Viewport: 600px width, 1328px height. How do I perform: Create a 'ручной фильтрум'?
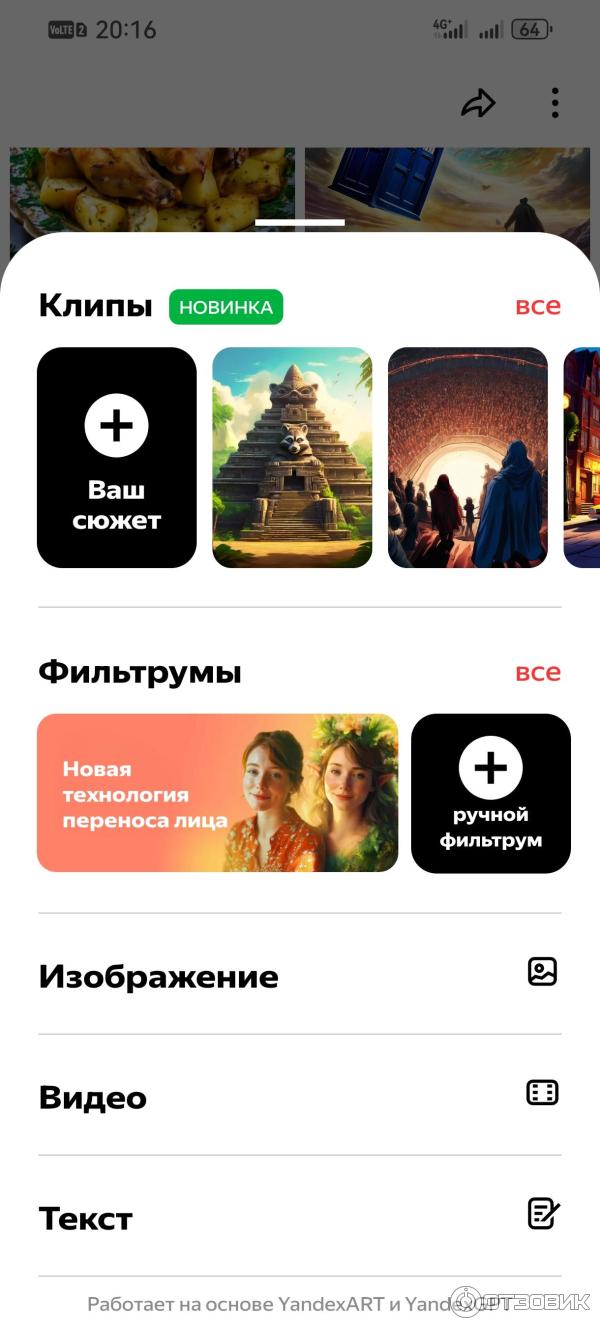click(491, 793)
